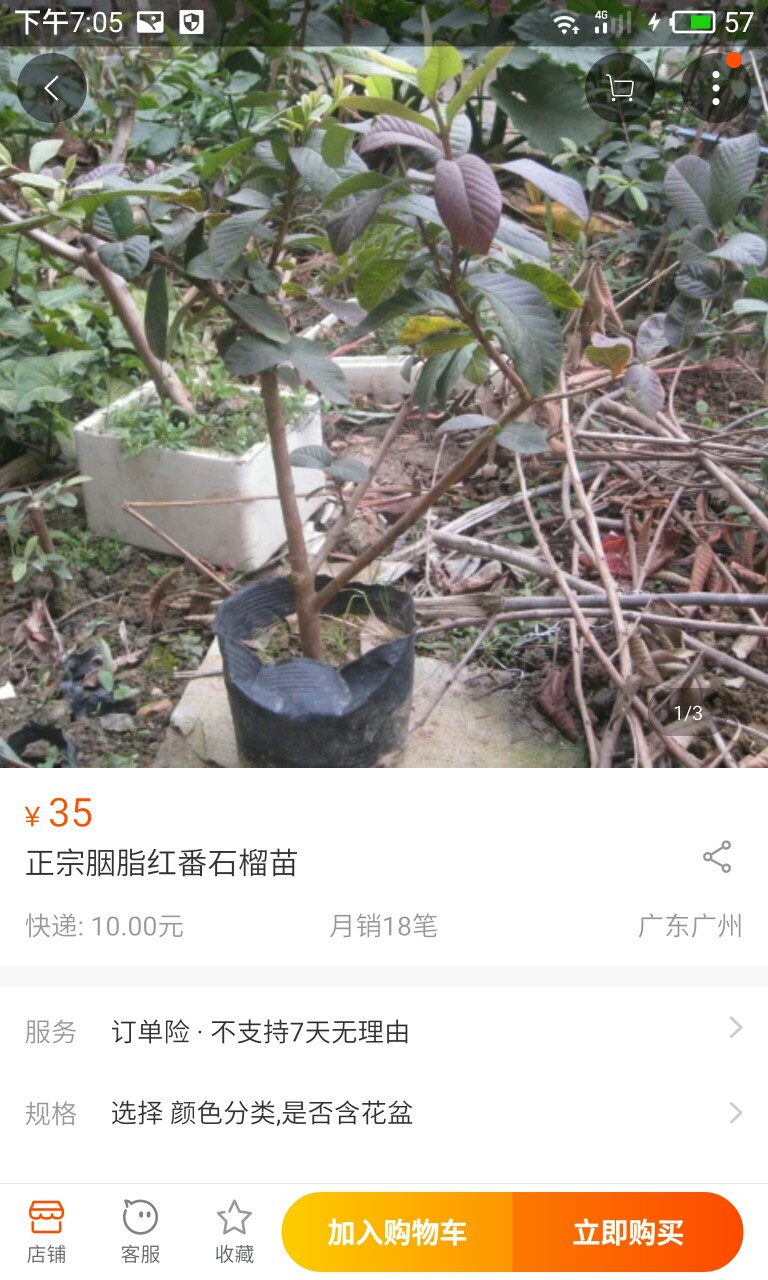Tap 加入购物车 to add to cart

(x=397, y=1232)
